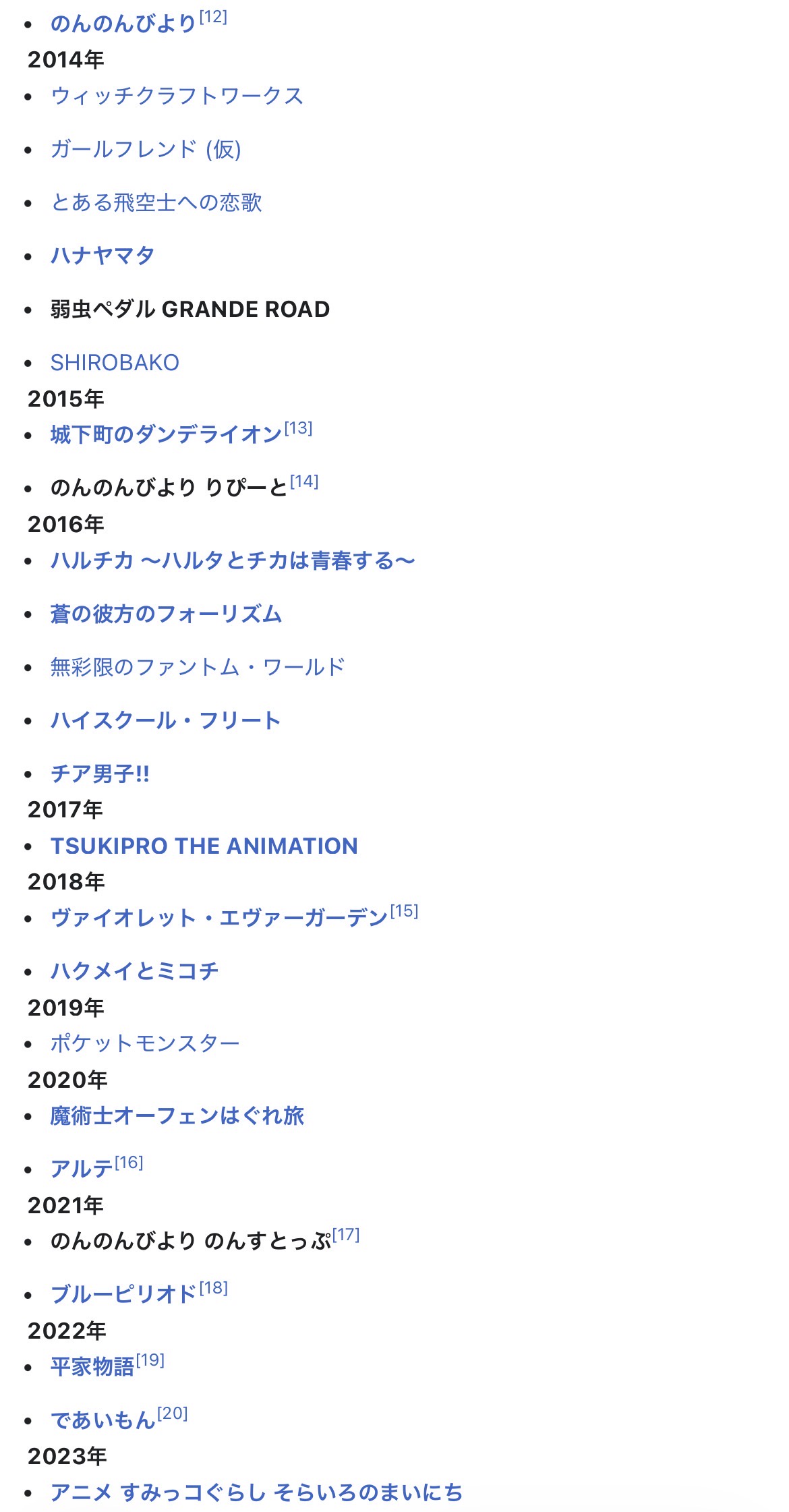Open the ハクメイとミコチ link

click(x=134, y=972)
